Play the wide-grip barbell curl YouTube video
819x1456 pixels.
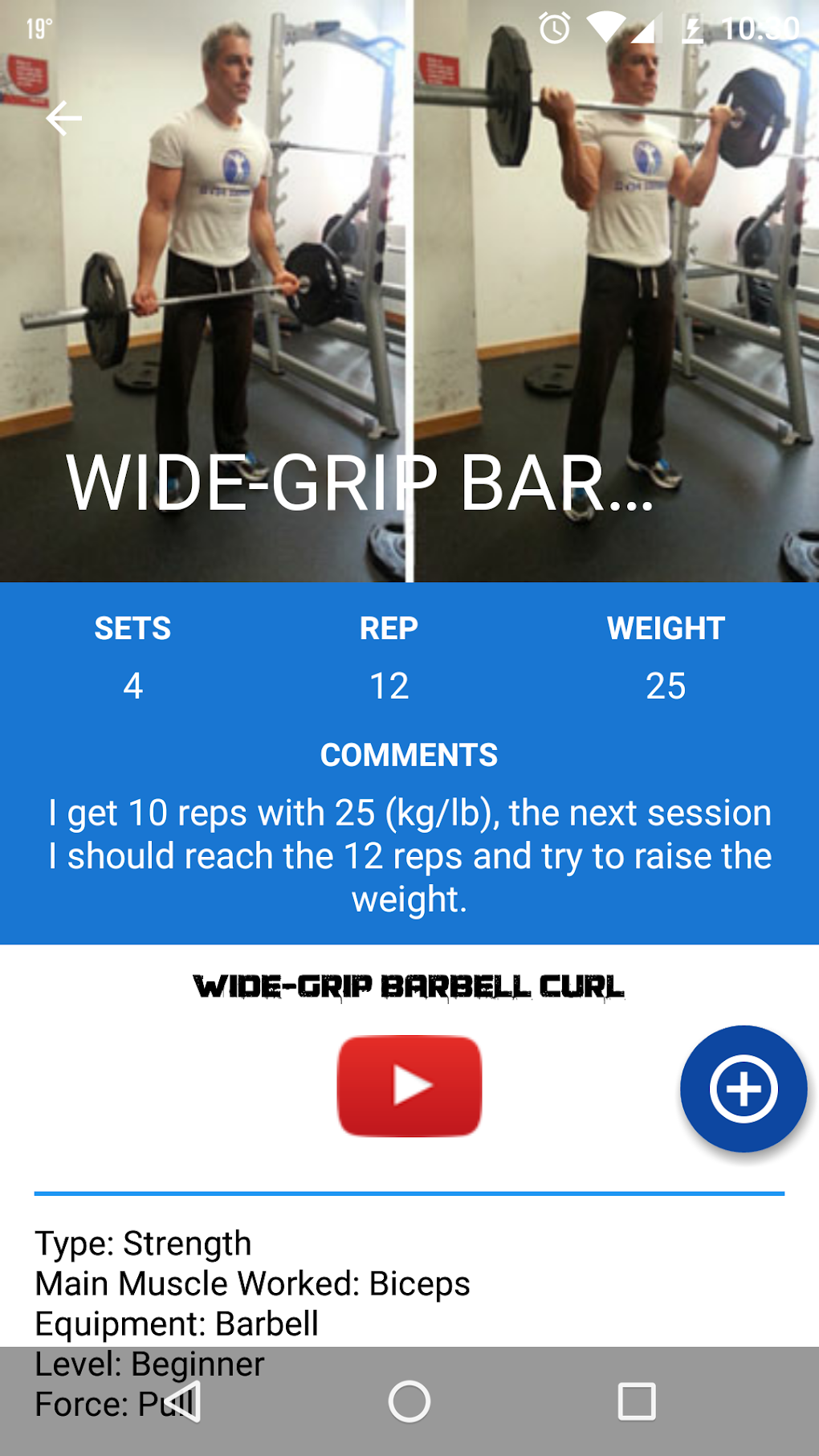tap(409, 1086)
